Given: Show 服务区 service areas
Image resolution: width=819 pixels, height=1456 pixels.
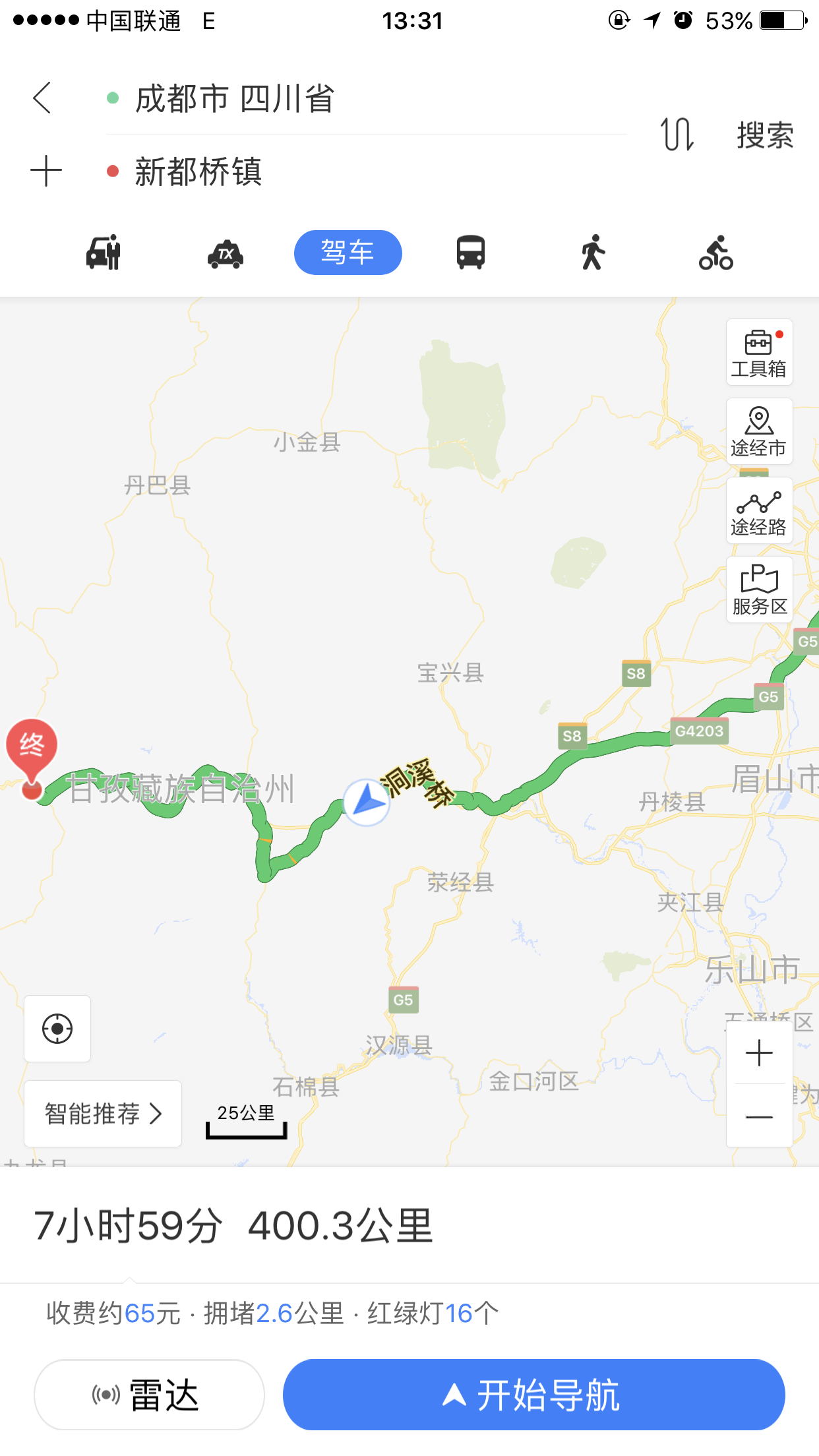Looking at the screenshot, I should click(x=760, y=590).
